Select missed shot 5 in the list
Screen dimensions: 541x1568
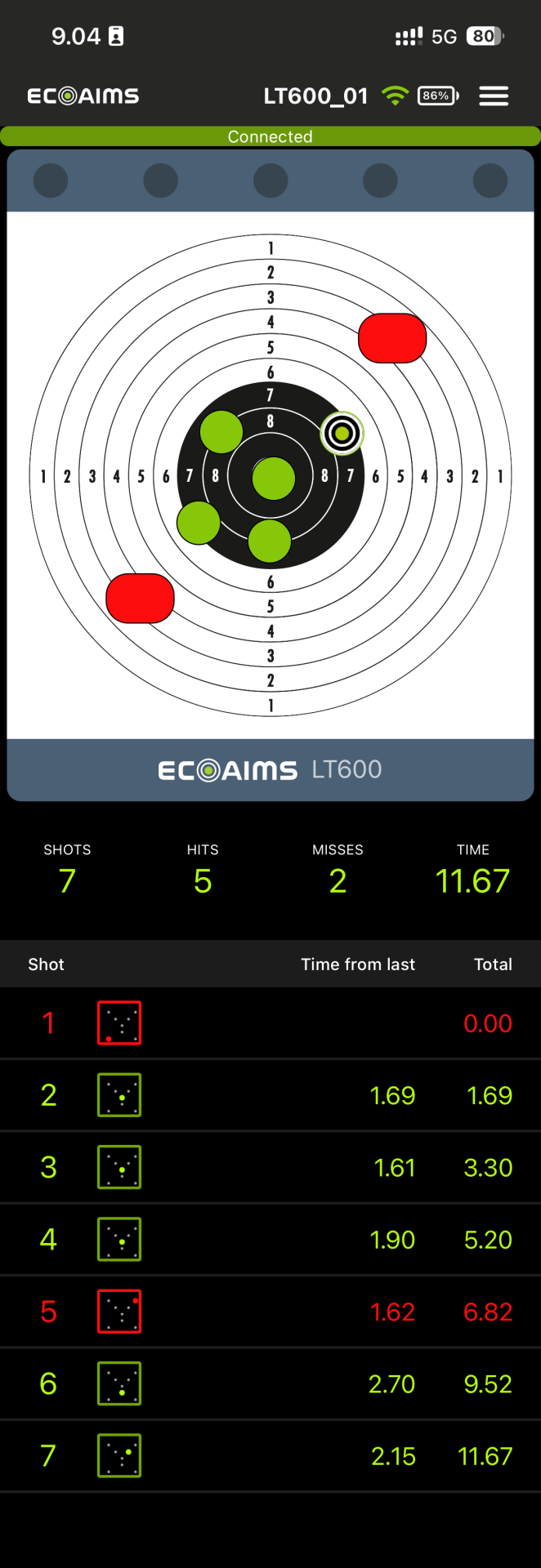pos(270,1312)
